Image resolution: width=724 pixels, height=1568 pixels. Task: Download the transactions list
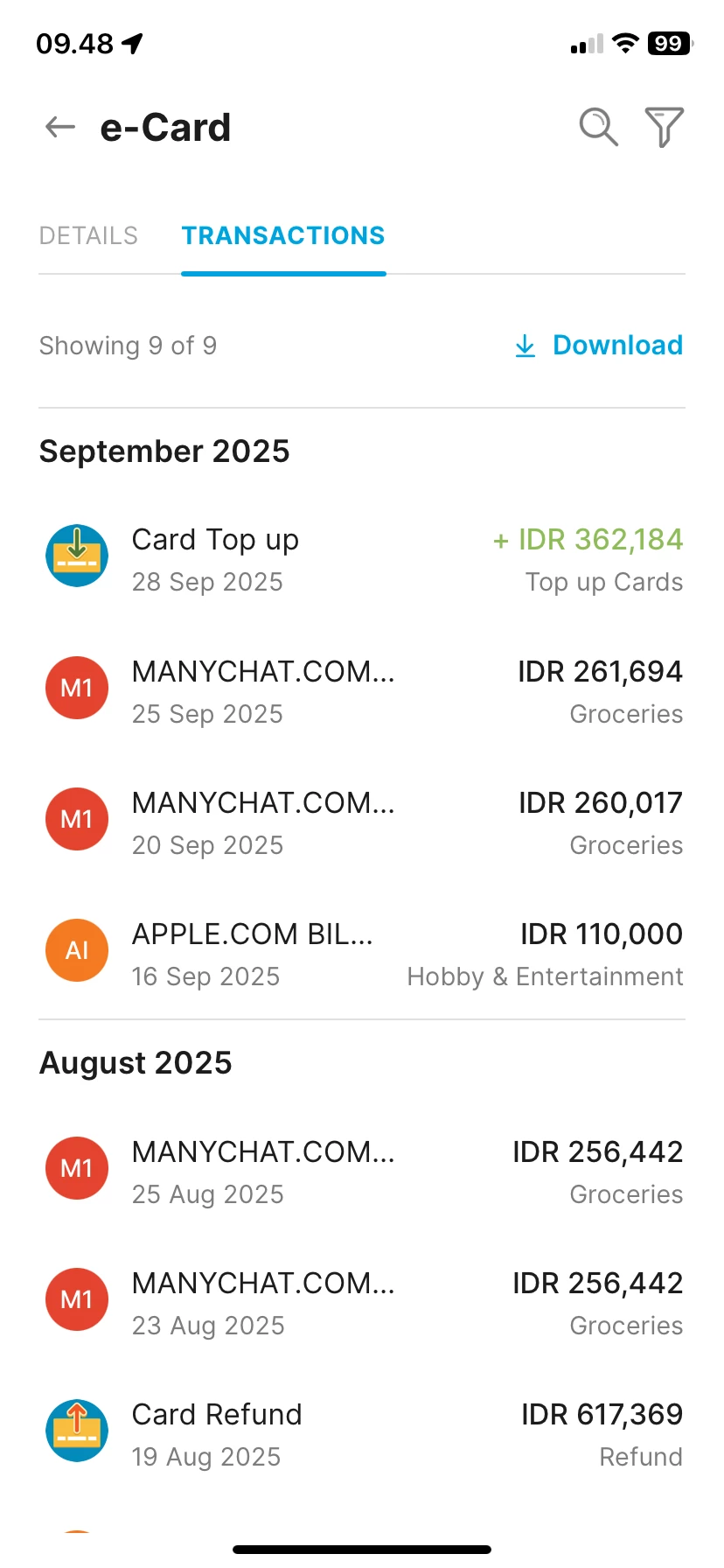[x=599, y=346]
